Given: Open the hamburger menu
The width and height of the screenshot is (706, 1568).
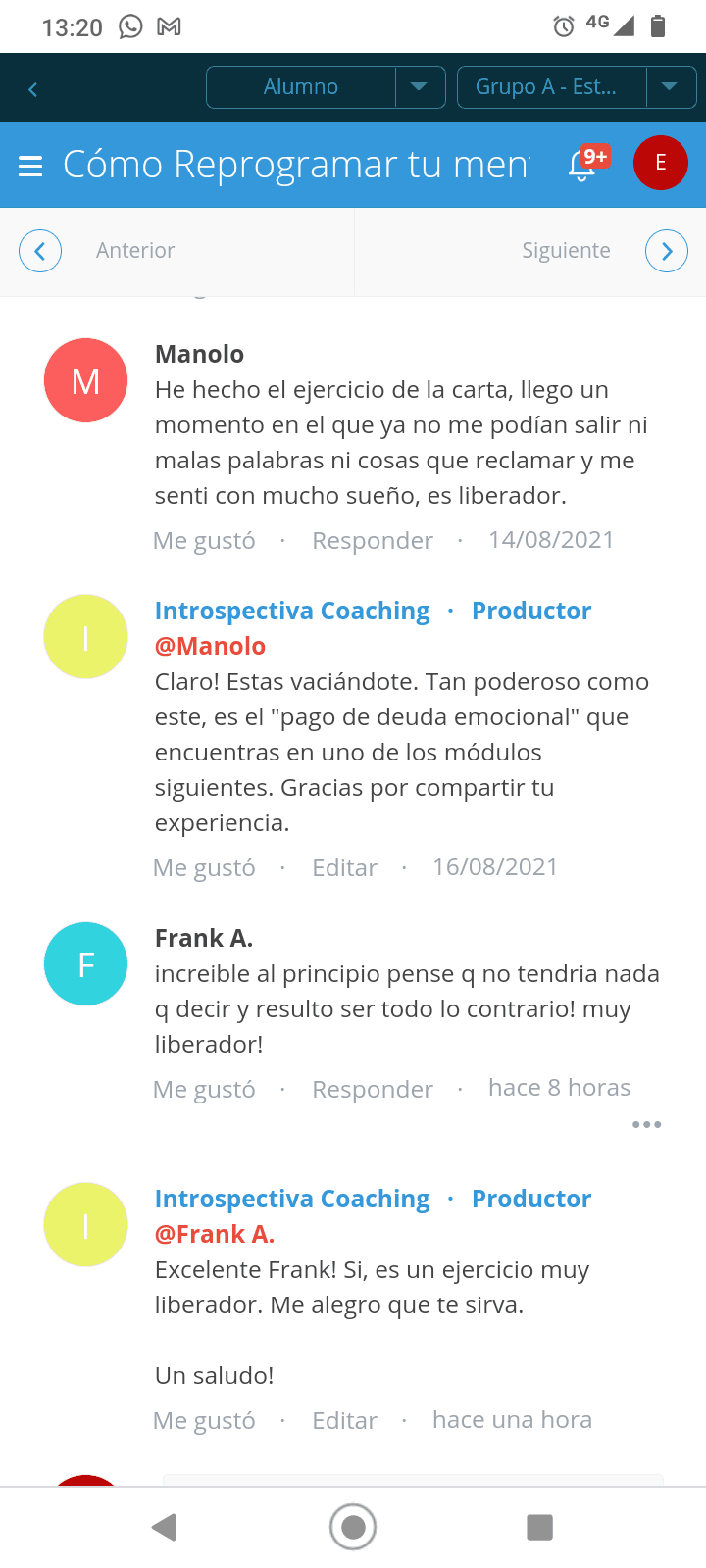Looking at the screenshot, I should tap(30, 166).
